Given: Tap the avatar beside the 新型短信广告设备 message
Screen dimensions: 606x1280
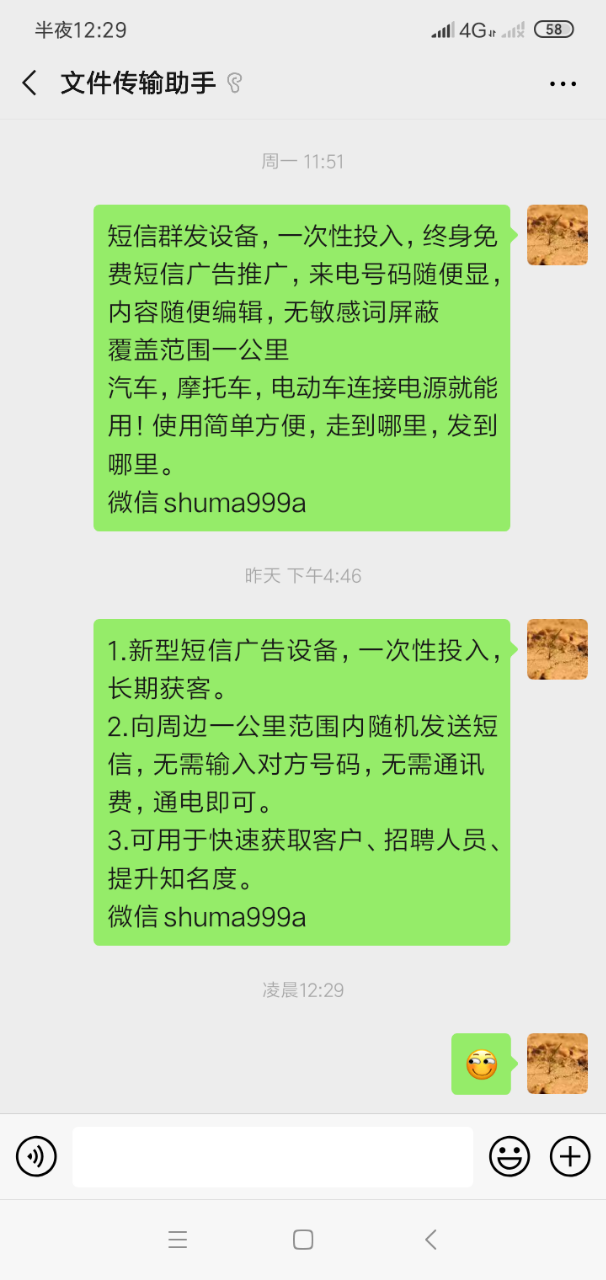Looking at the screenshot, I should pyautogui.click(x=557, y=649).
